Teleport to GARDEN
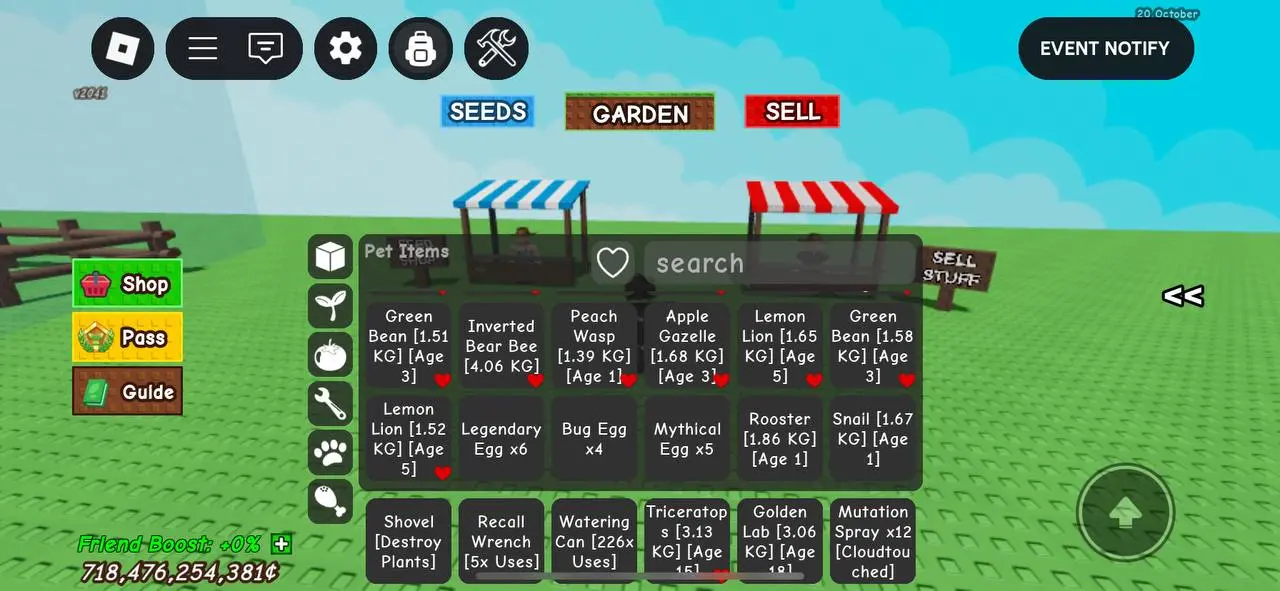 click(x=640, y=113)
